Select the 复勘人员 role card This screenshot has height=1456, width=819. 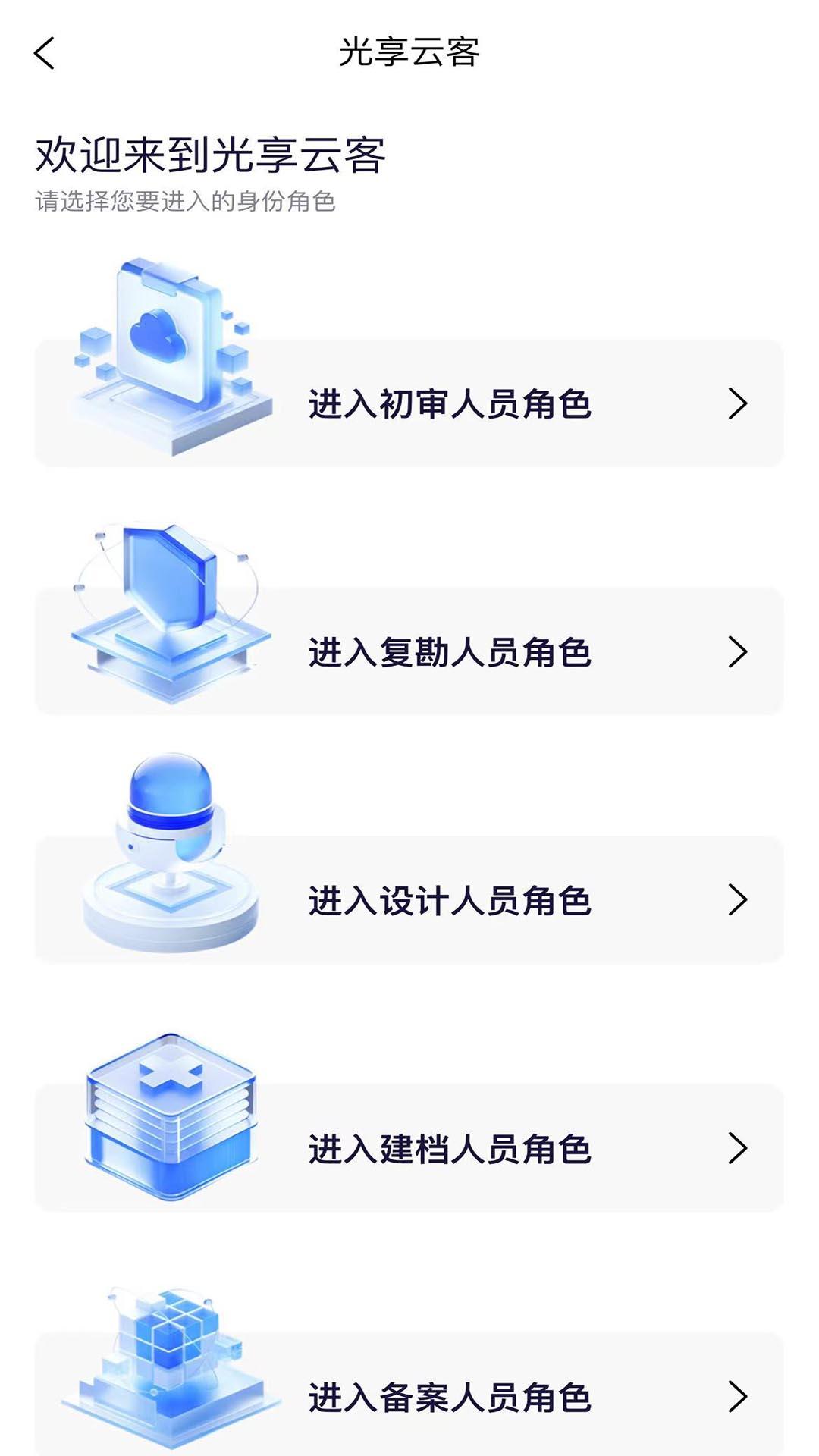pos(449,652)
